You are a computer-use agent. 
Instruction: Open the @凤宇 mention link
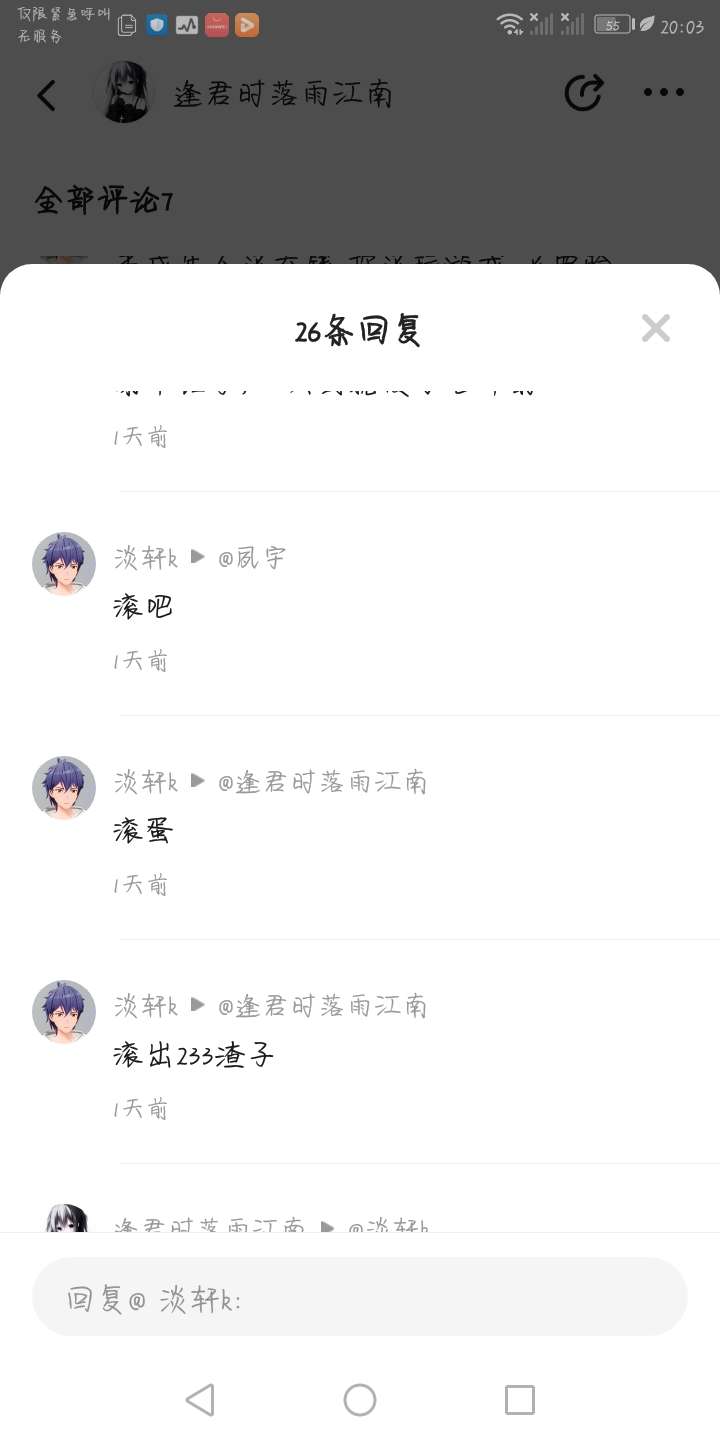pyautogui.click(x=252, y=558)
